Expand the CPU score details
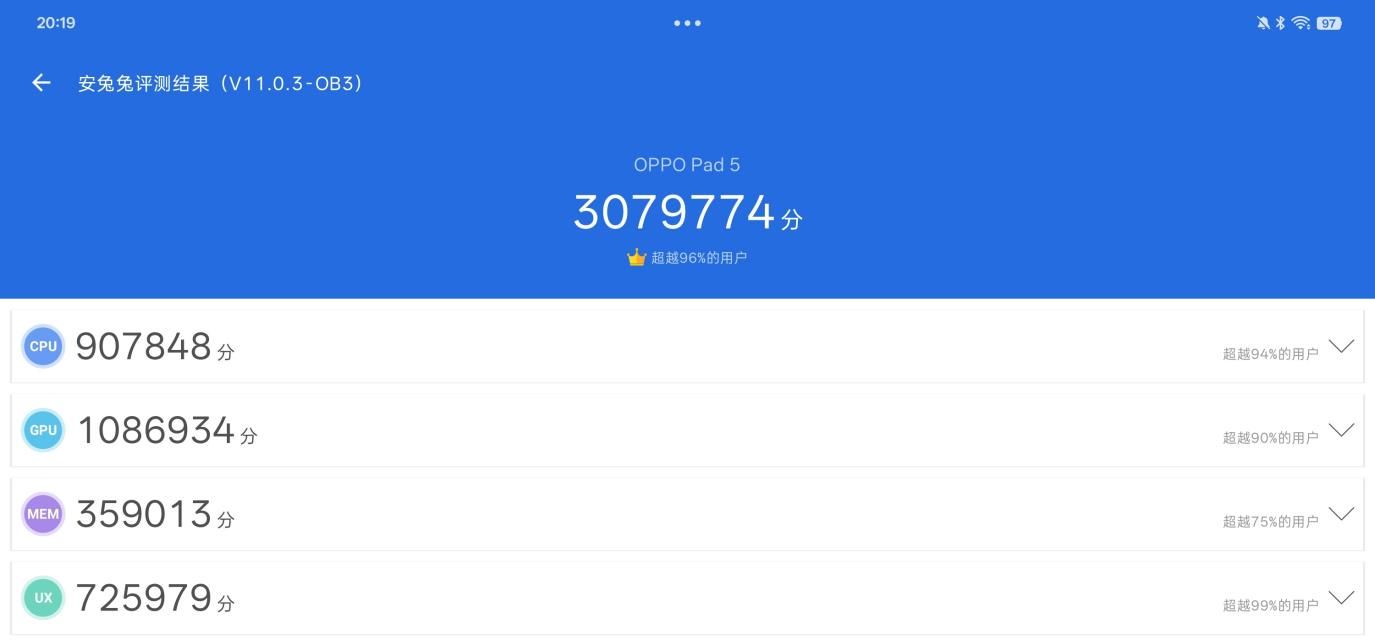The height and width of the screenshot is (640, 1375). (x=1341, y=347)
